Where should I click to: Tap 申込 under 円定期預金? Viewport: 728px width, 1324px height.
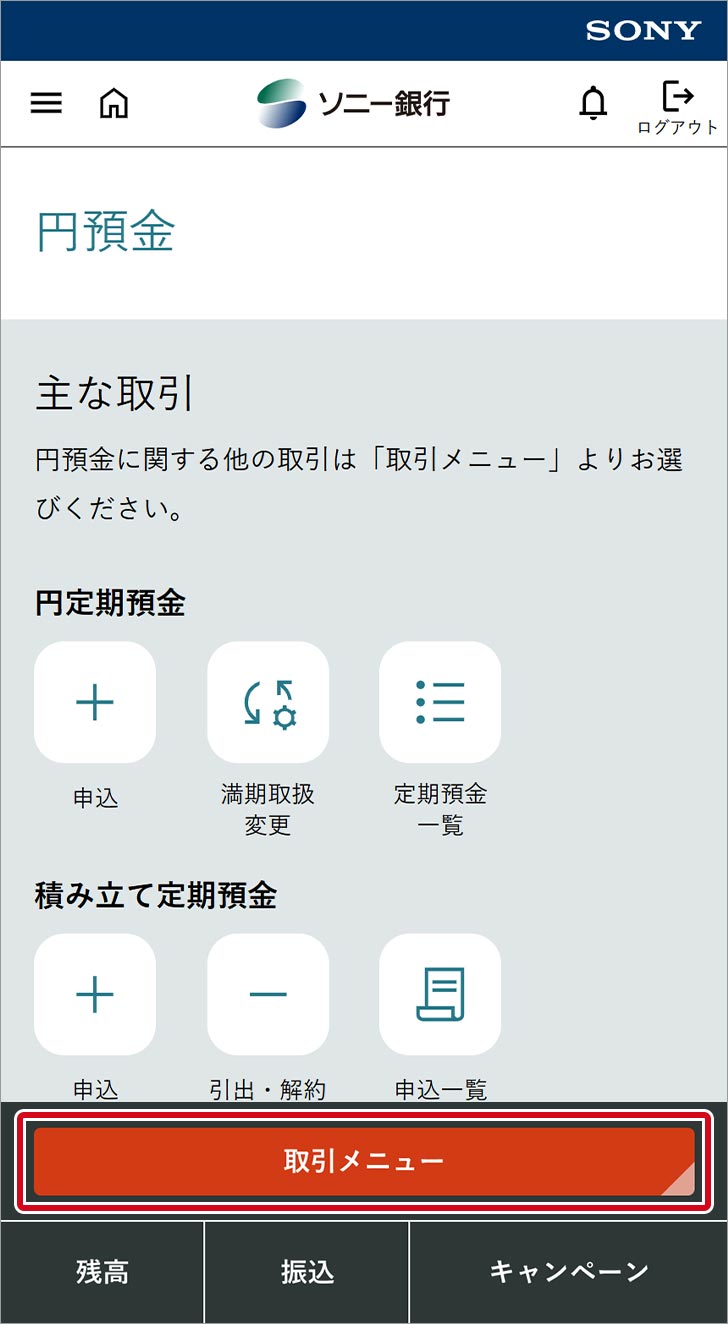[x=95, y=702]
